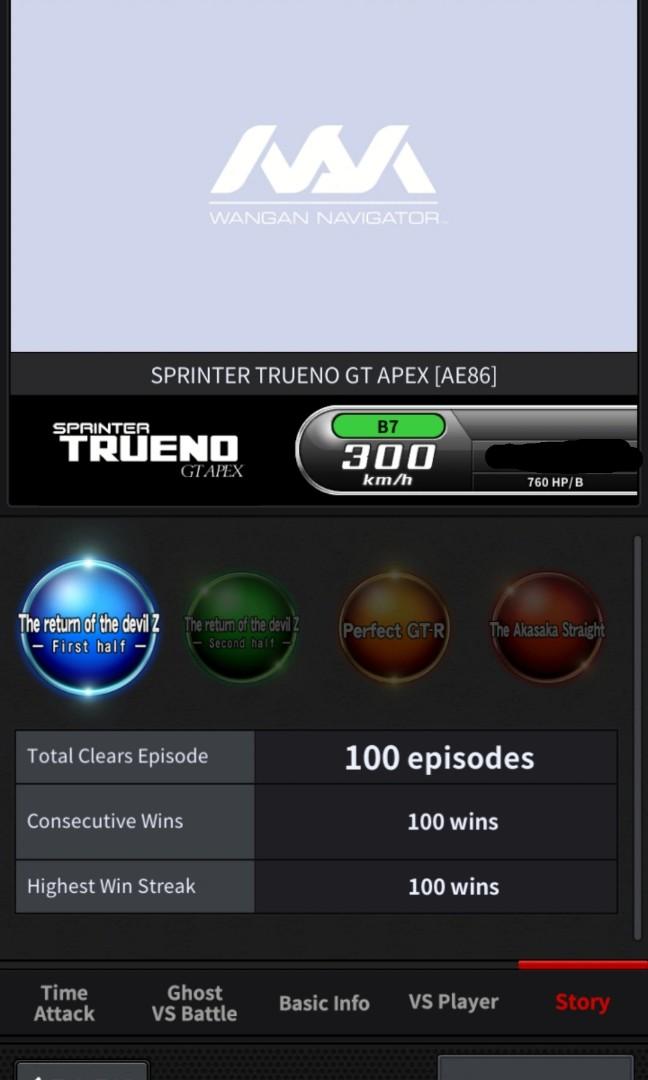
Task: Switch to the Time Attack tab
Action: click(x=64, y=1002)
